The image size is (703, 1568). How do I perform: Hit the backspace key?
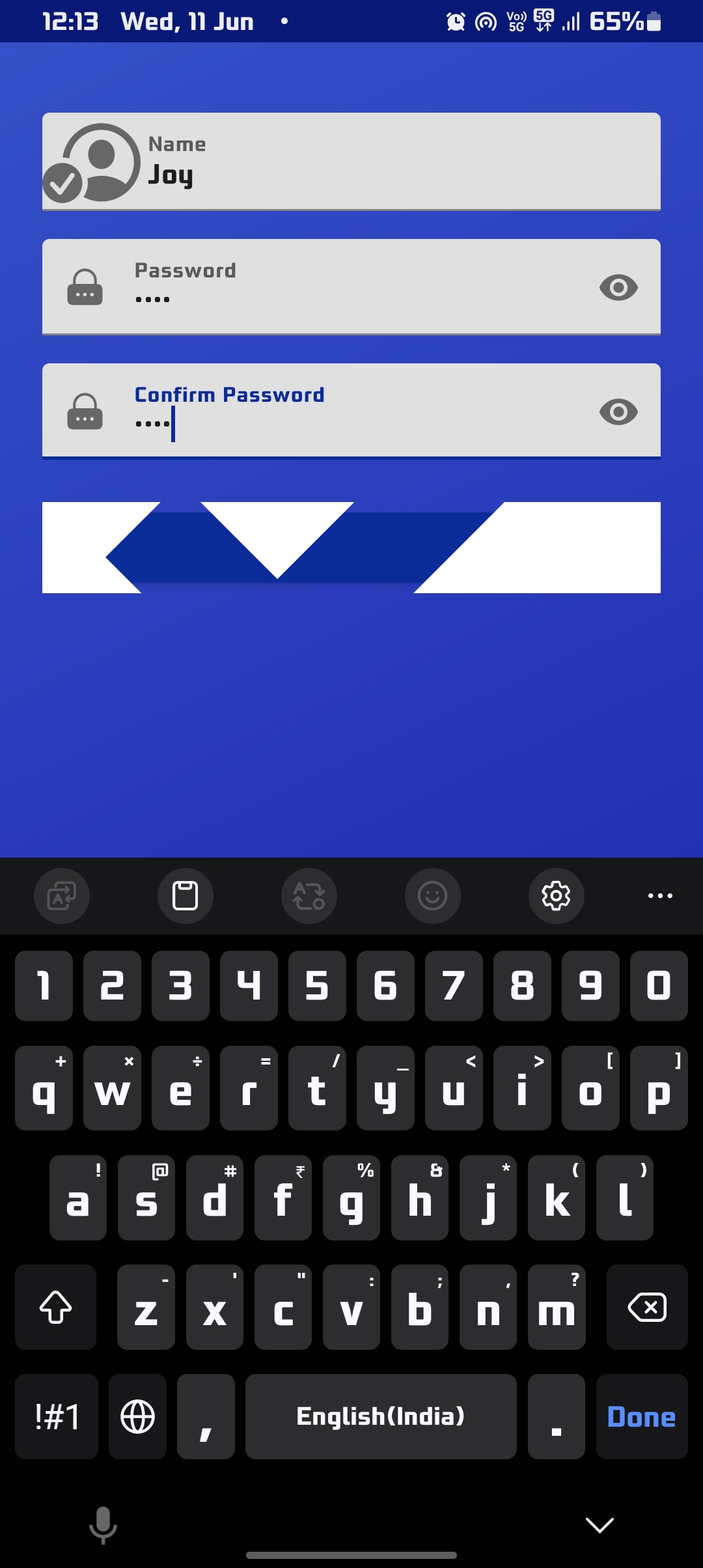pos(647,1307)
